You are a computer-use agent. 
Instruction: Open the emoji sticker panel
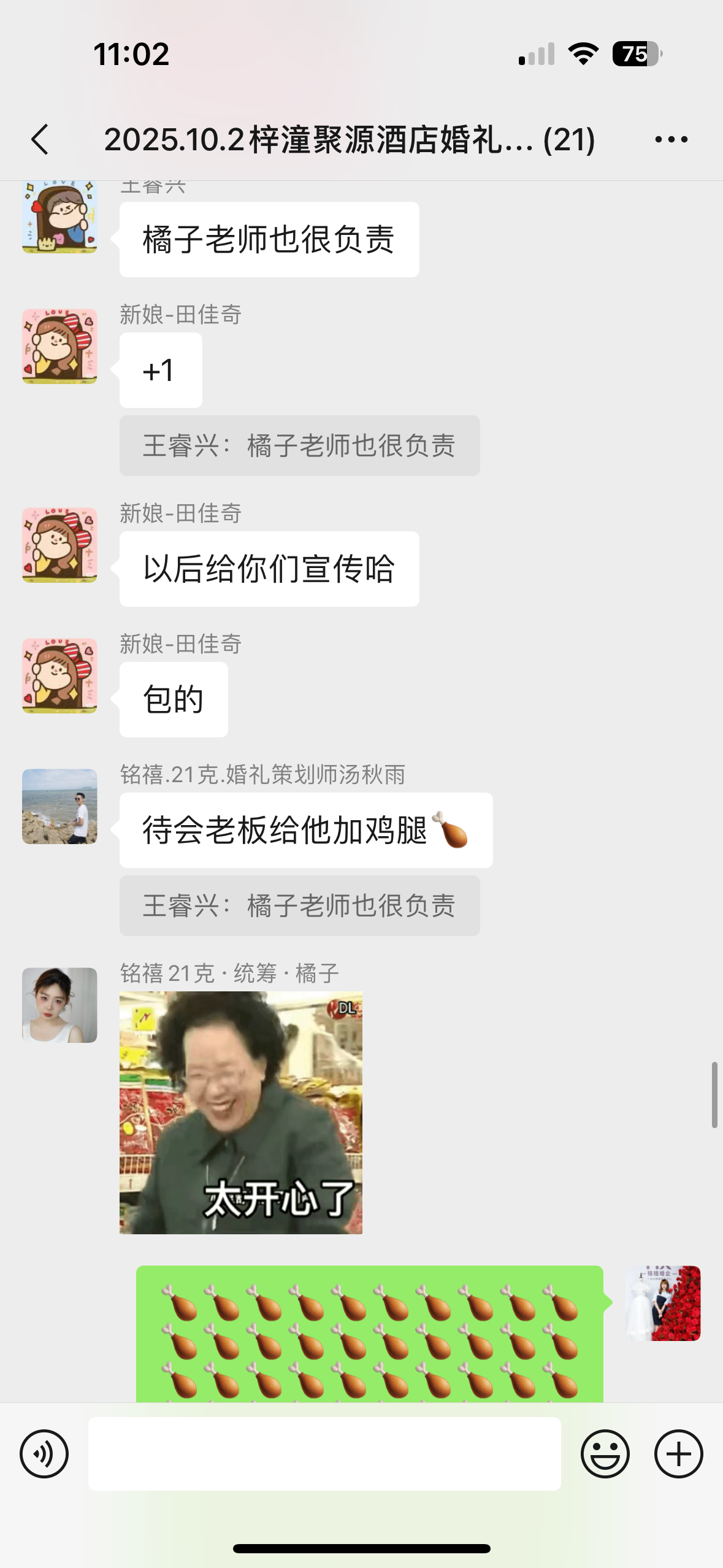tap(605, 1454)
